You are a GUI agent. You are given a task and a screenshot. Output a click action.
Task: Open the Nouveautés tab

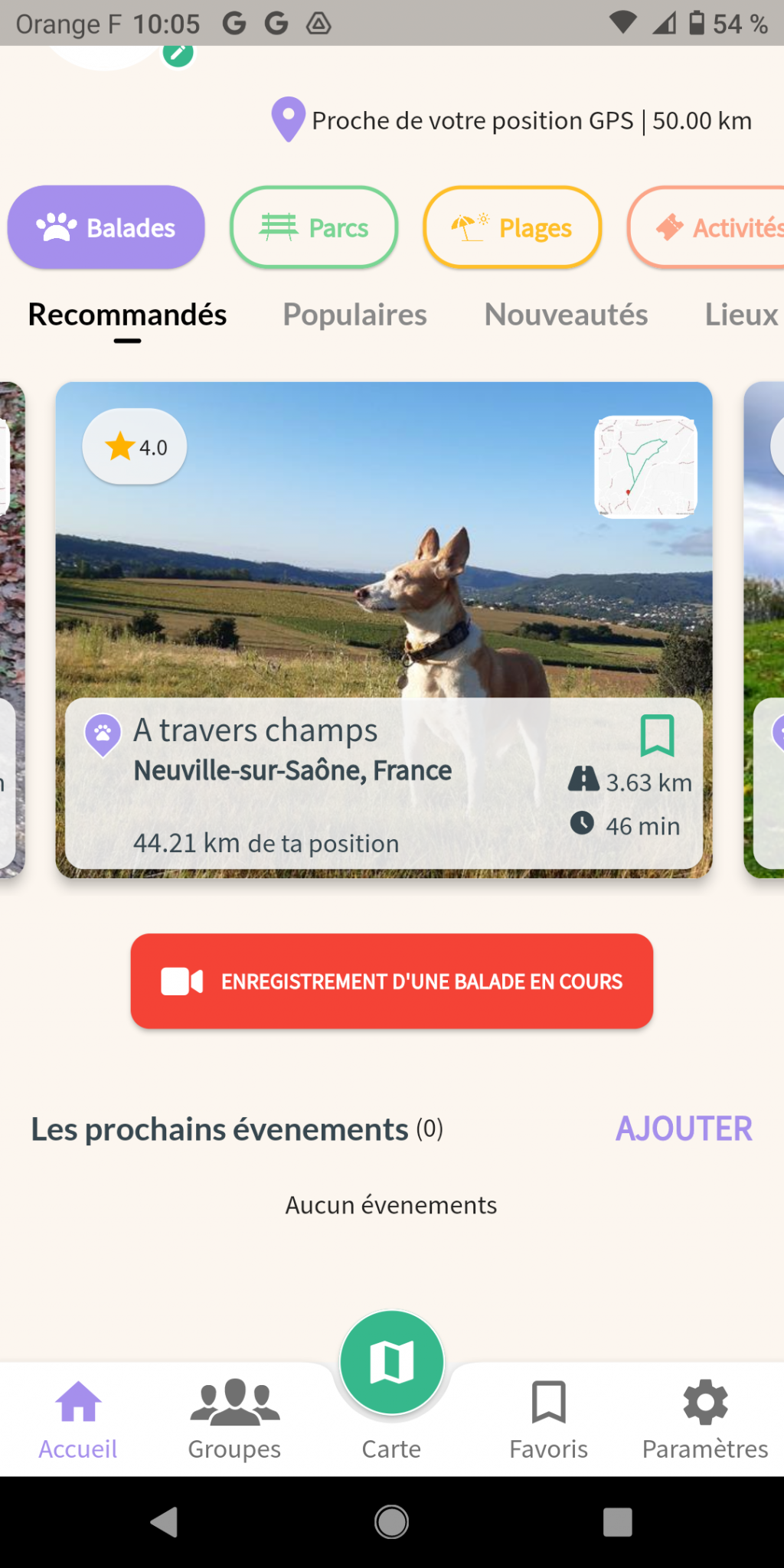(566, 315)
